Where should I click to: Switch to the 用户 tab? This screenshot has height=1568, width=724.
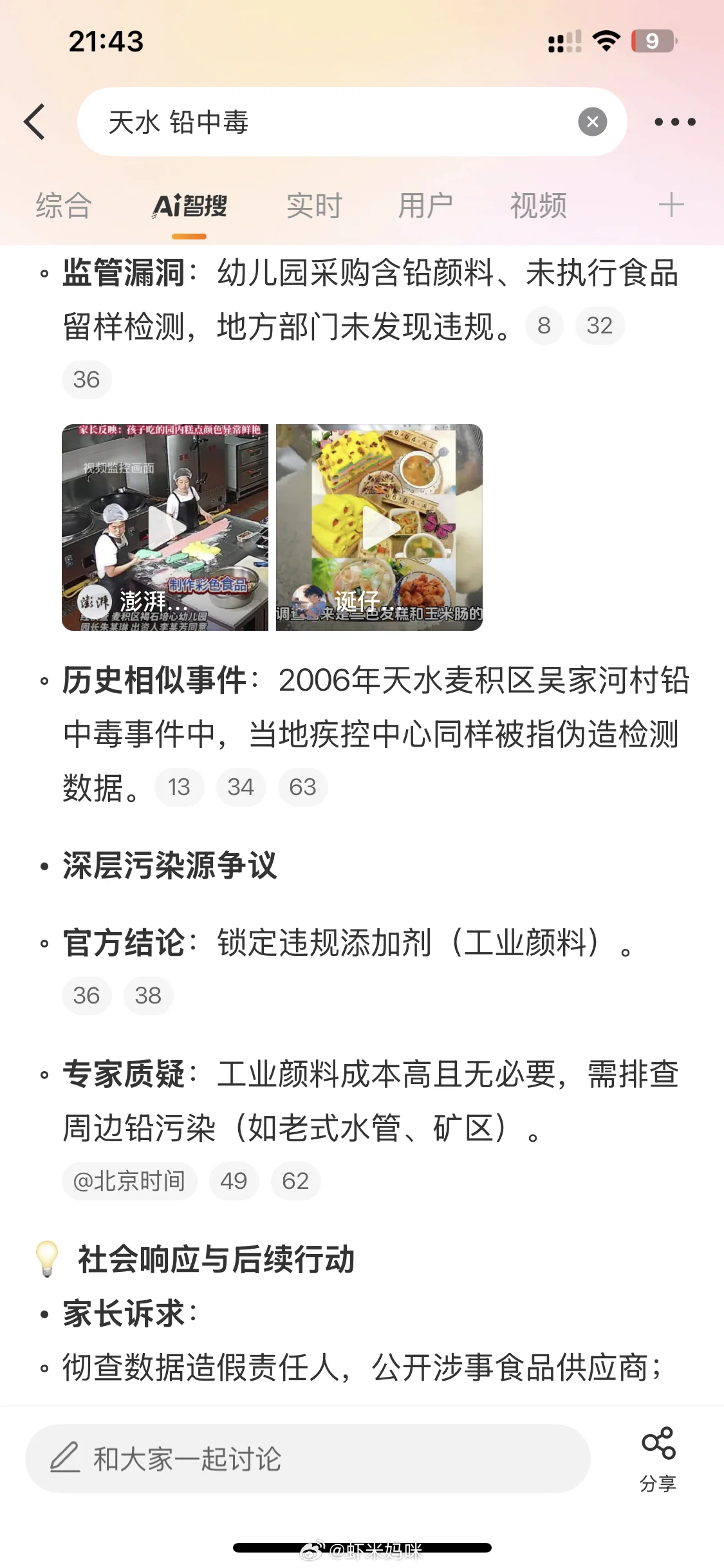click(x=425, y=206)
